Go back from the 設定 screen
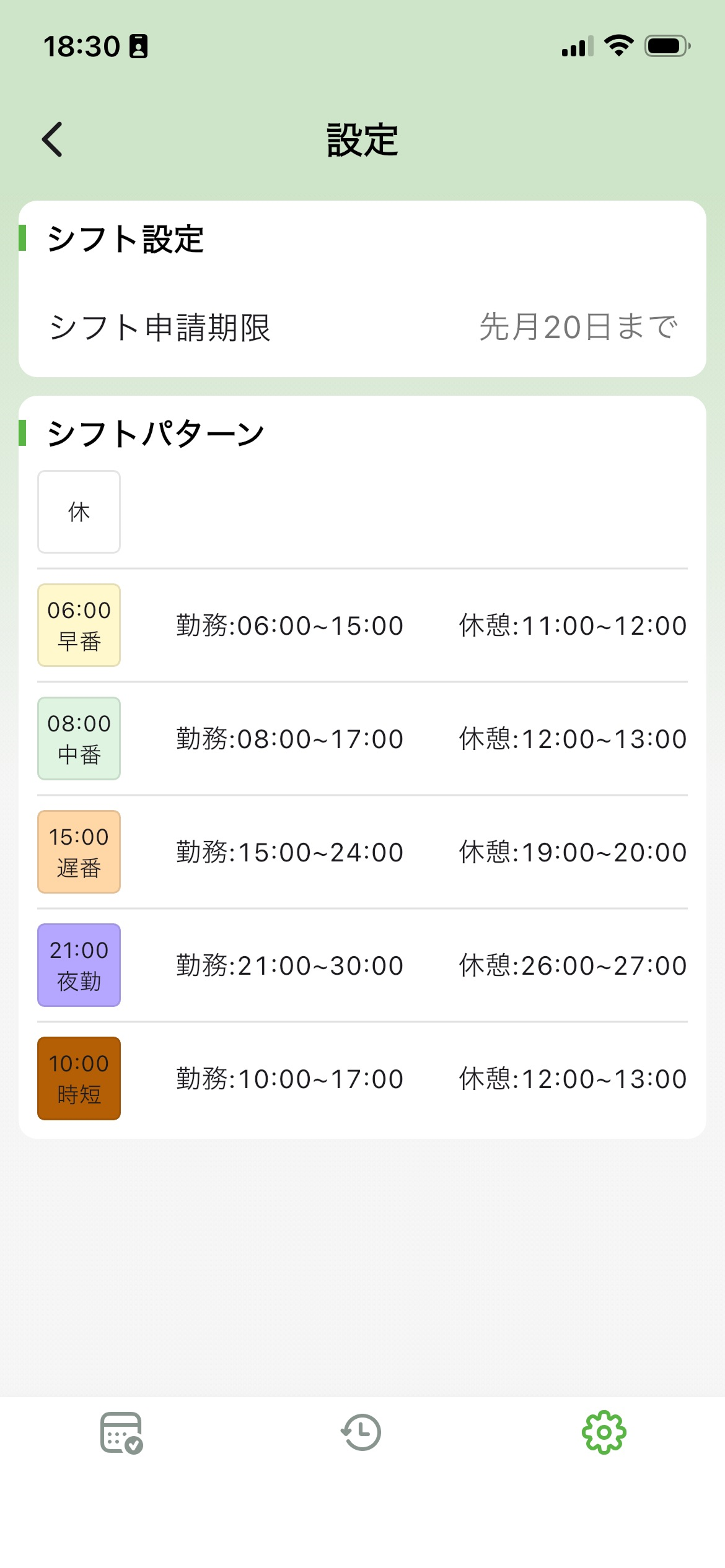This screenshot has width=725, height=1568. click(x=53, y=139)
